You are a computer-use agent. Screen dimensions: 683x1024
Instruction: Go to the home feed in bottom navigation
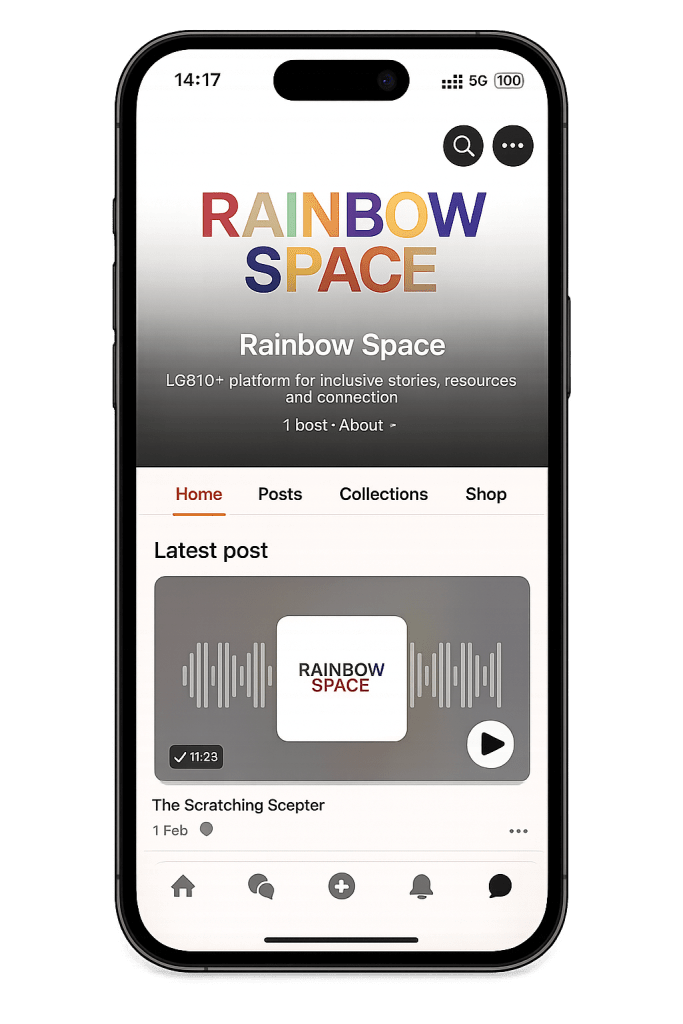pos(183,886)
